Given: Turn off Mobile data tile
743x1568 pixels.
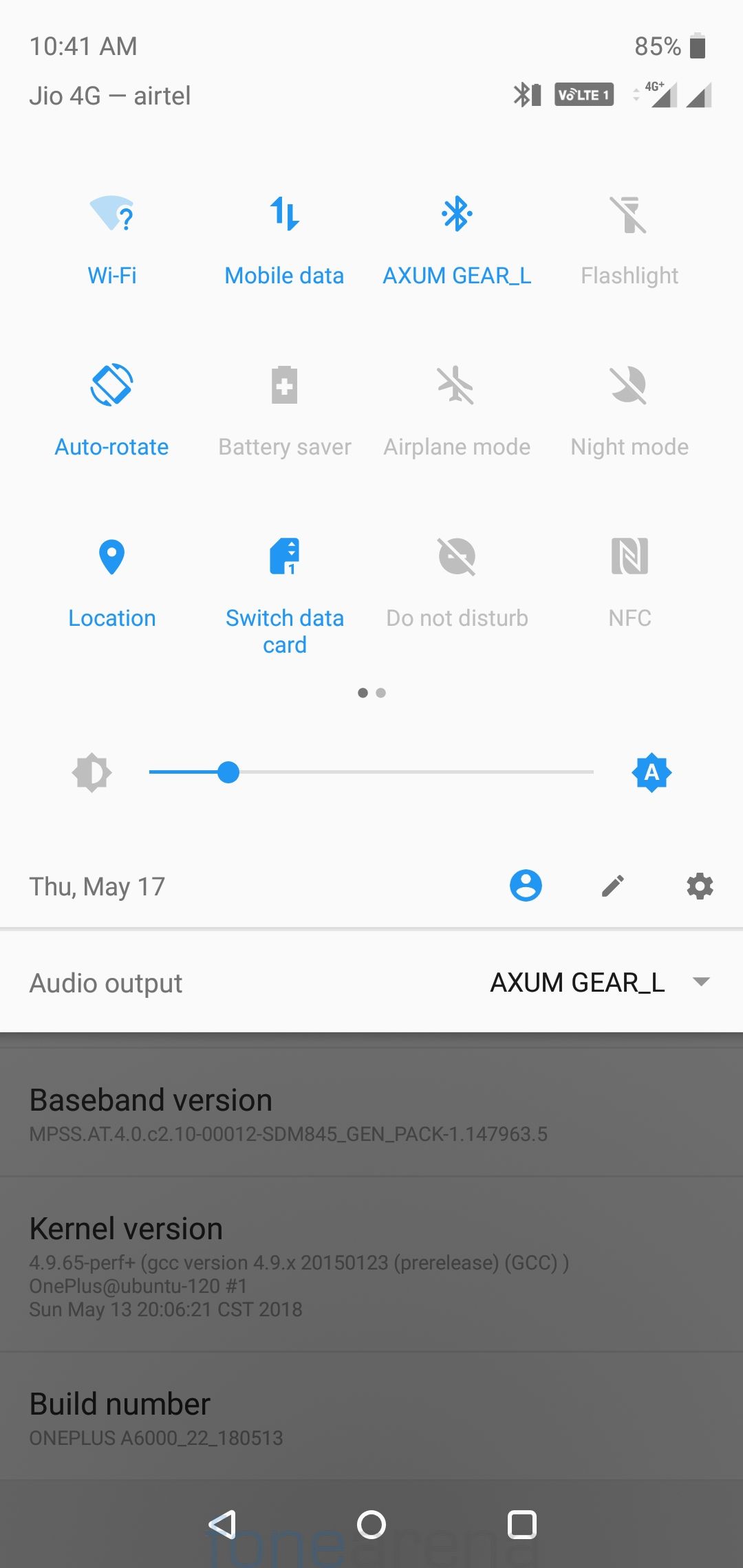Looking at the screenshot, I should [x=284, y=214].
